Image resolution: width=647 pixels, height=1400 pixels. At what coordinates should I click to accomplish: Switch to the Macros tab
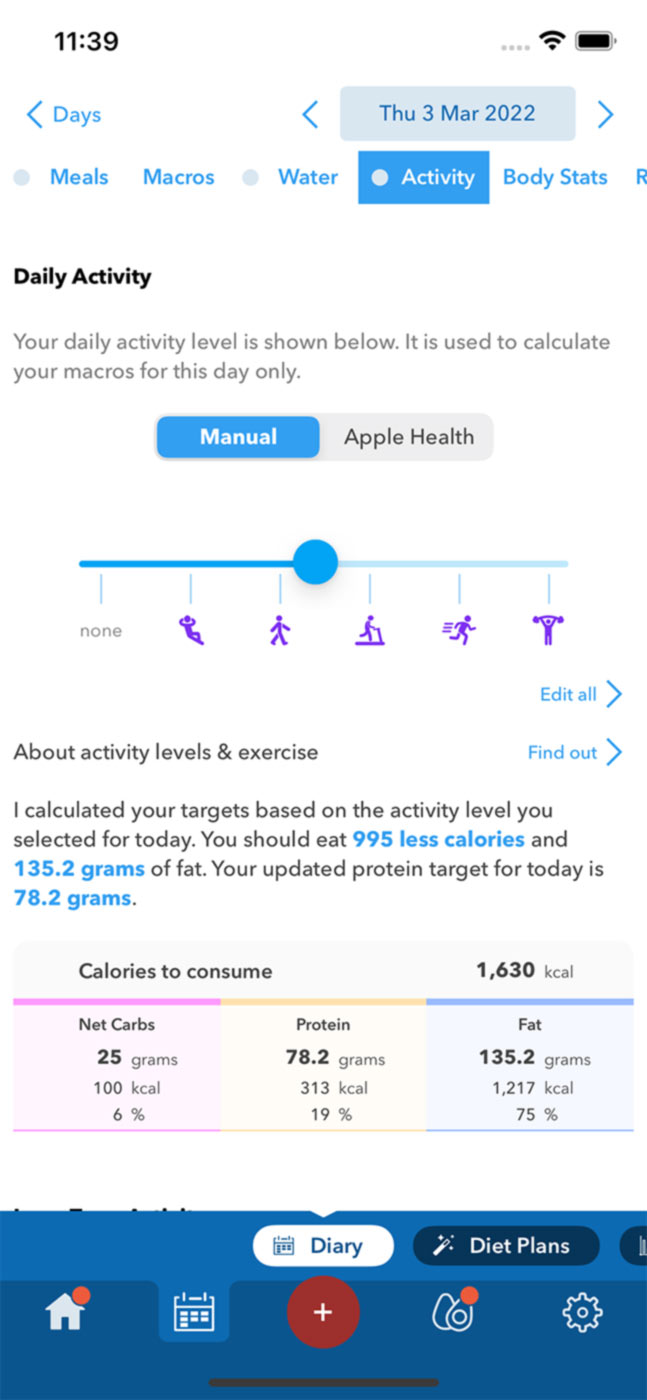point(178,177)
